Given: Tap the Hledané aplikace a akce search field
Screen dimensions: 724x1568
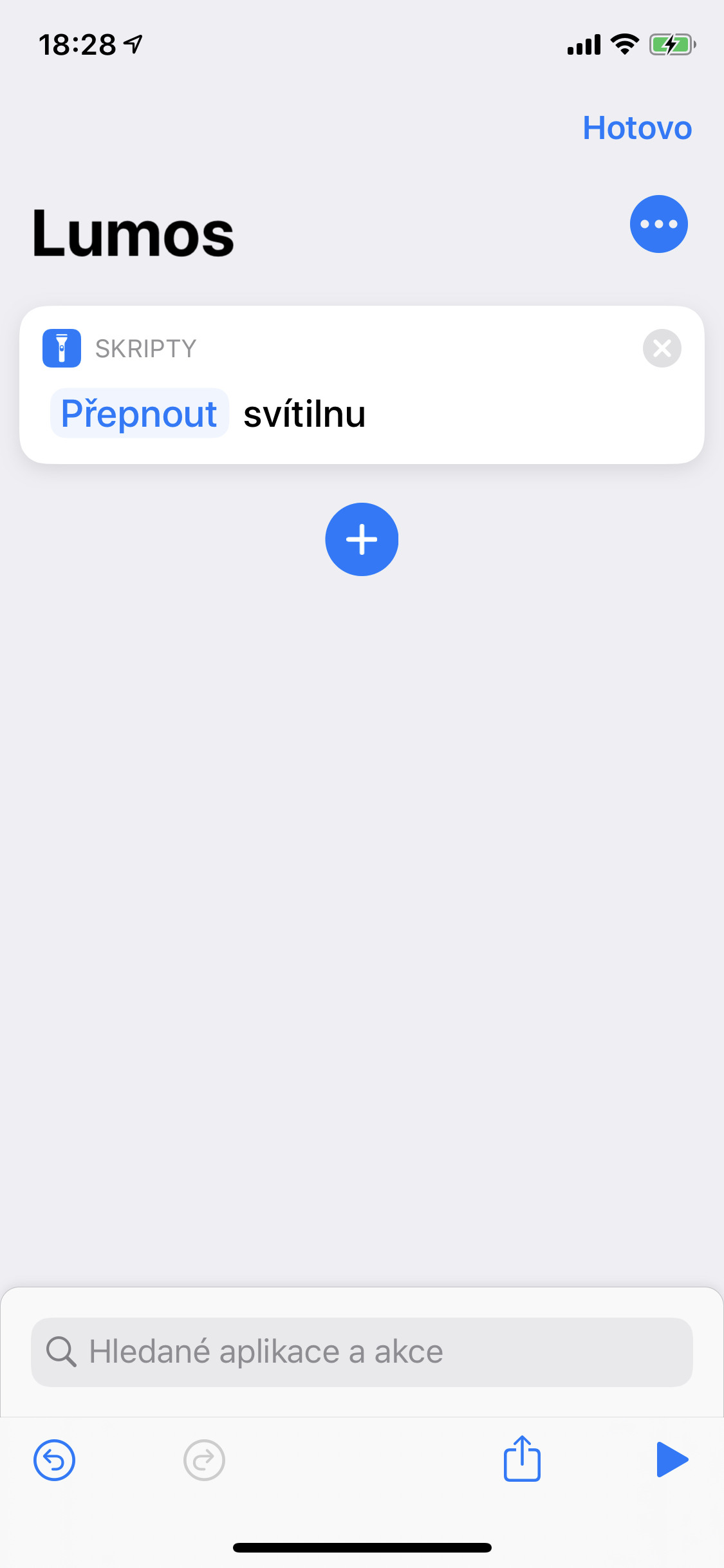Looking at the screenshot, I should [x=362, y=1352].
